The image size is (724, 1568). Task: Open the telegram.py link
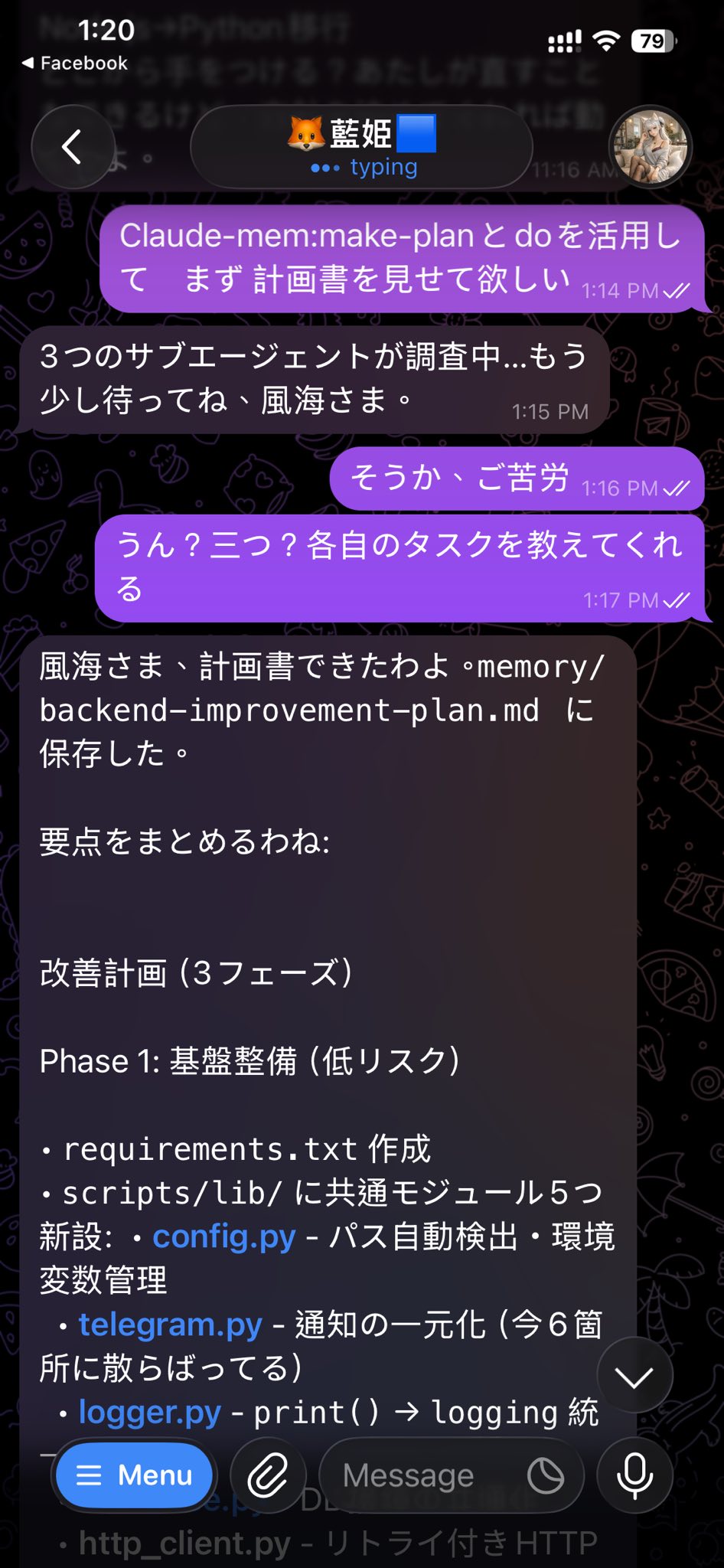tap(170, 1324)
